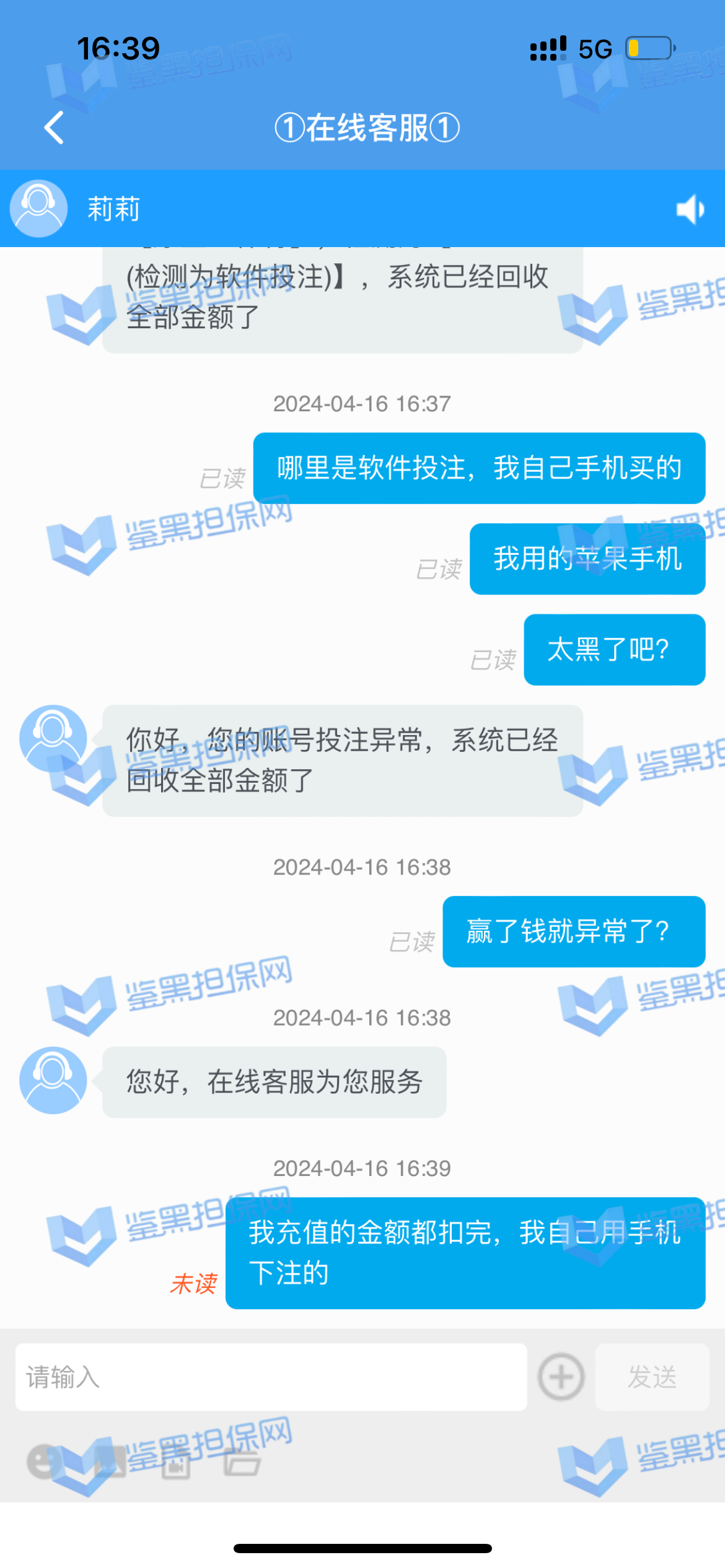Attach a video with the video icon

176,1463
